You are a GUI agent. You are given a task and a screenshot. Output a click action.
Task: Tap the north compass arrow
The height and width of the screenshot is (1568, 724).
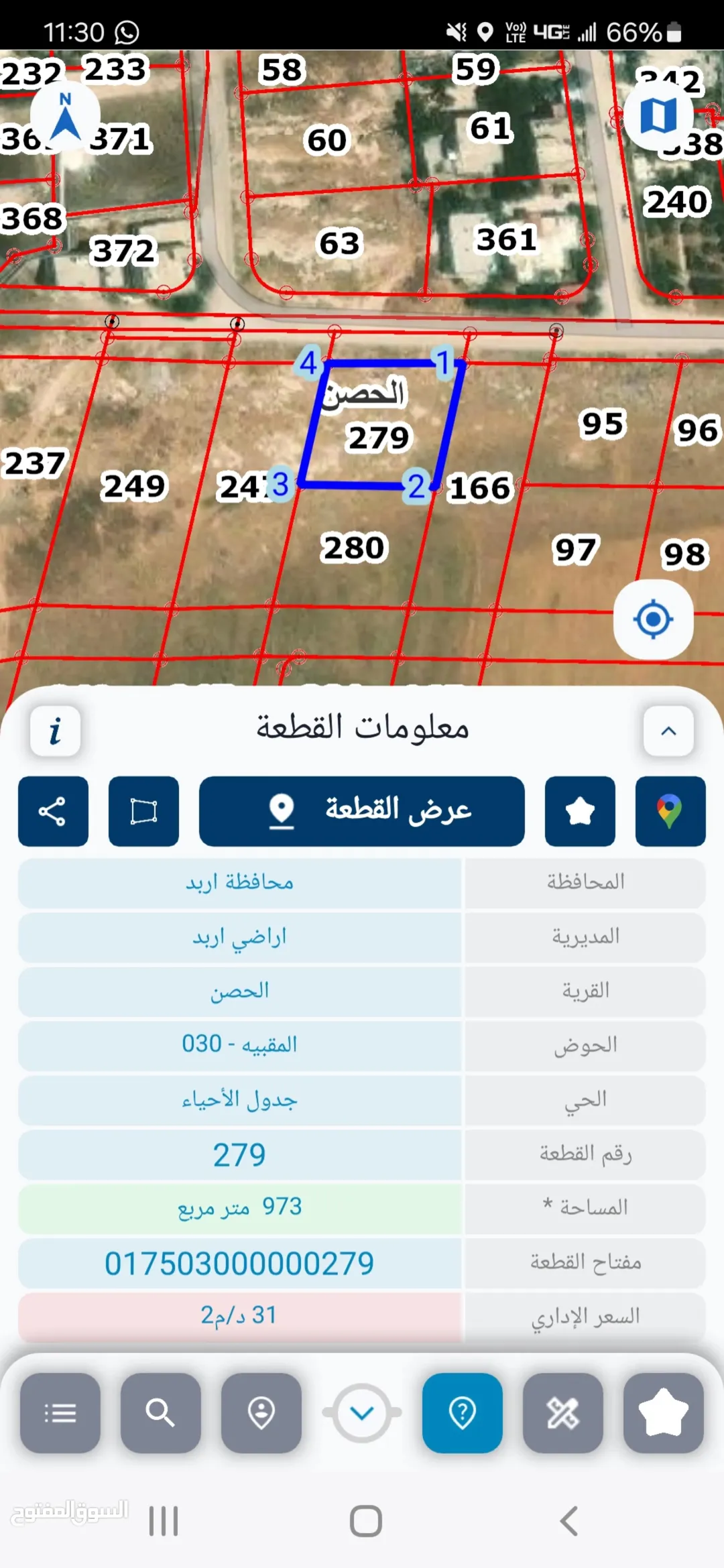[x=65, y=115]
